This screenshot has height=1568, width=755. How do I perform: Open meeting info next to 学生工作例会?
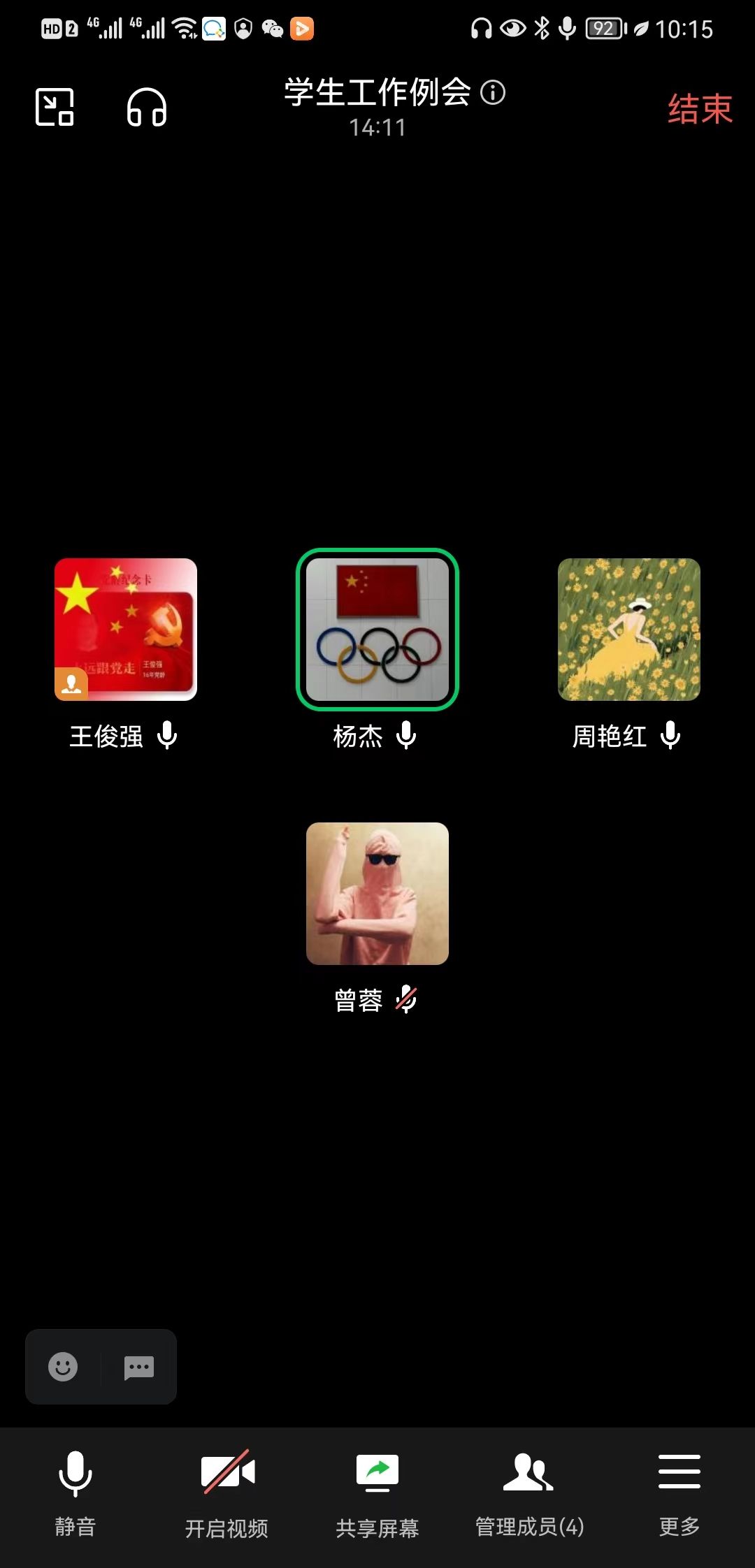[493, 92]
